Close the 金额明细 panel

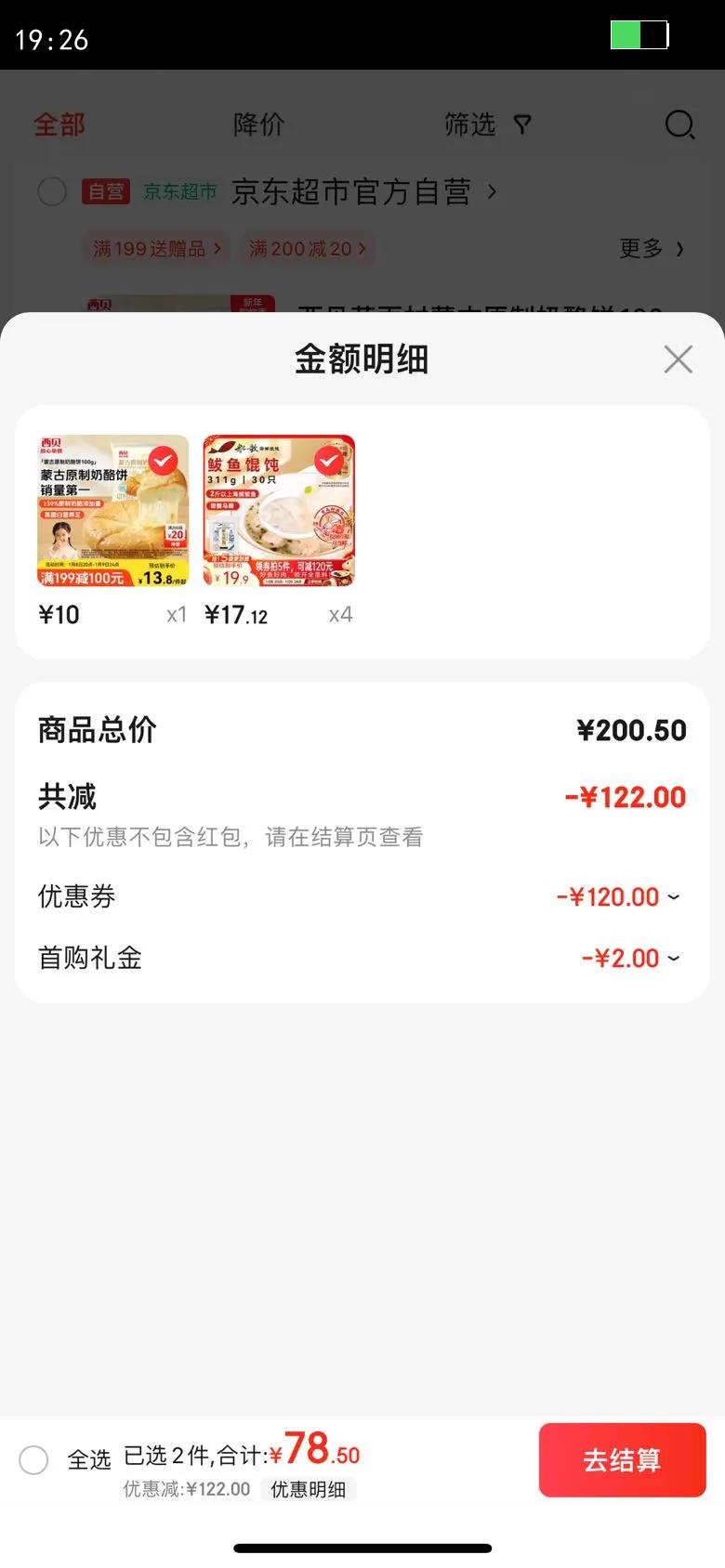coord(678,359)
